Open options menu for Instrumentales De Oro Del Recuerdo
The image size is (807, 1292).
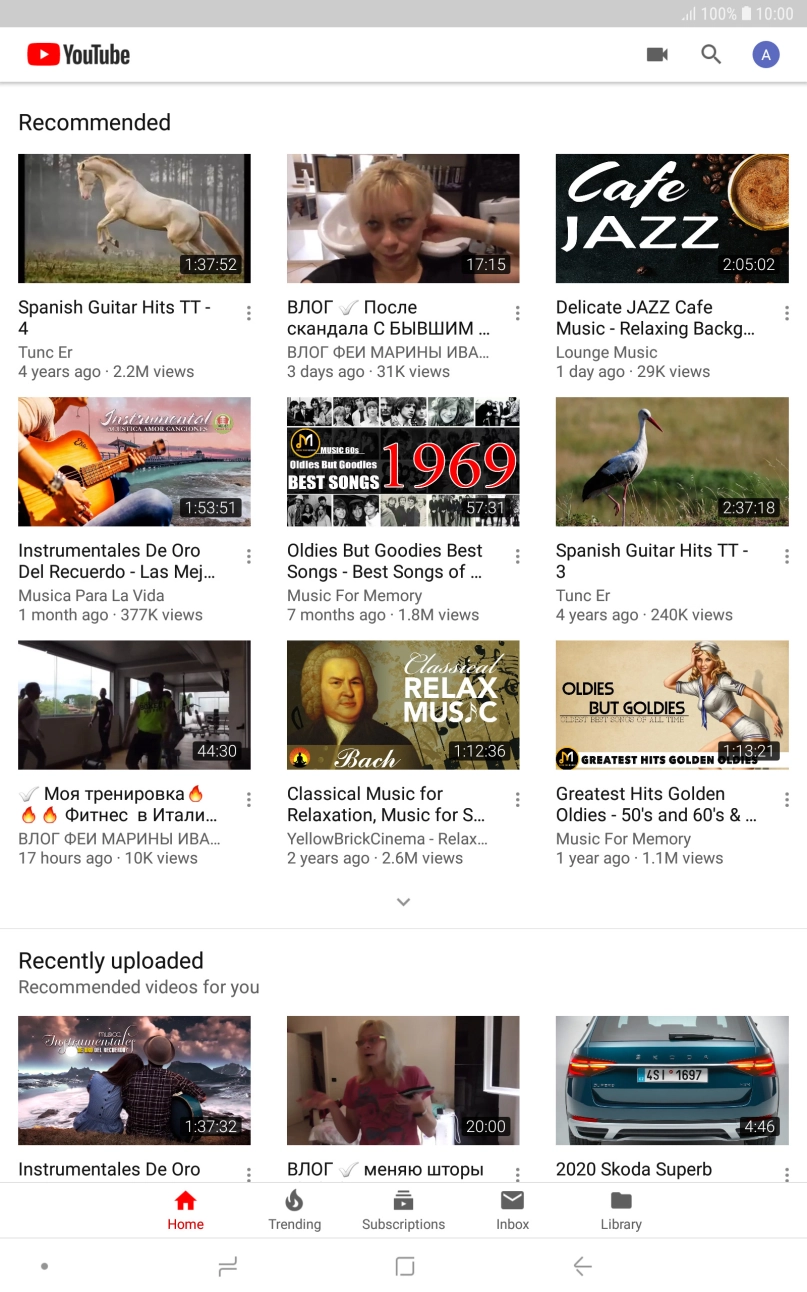pos(249,557)
